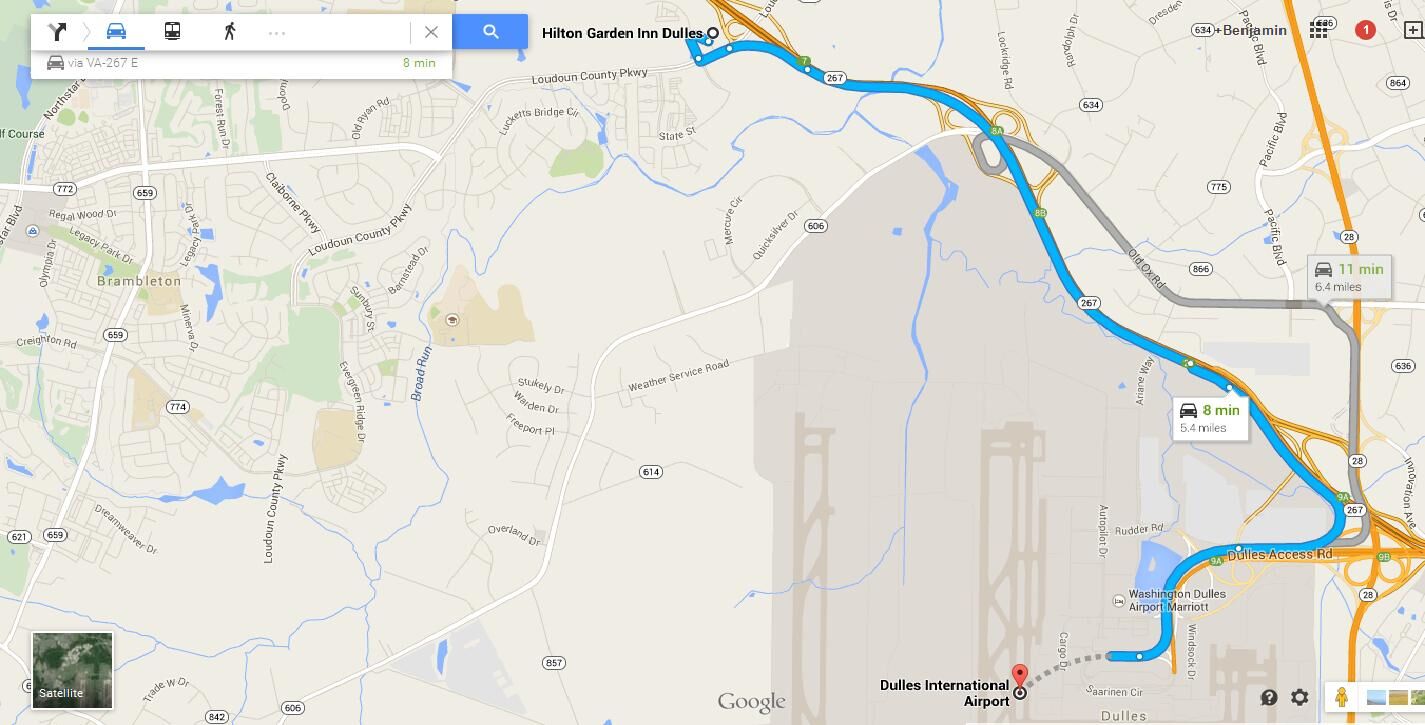
Task: Tap the blue search button
Action: 490,32
